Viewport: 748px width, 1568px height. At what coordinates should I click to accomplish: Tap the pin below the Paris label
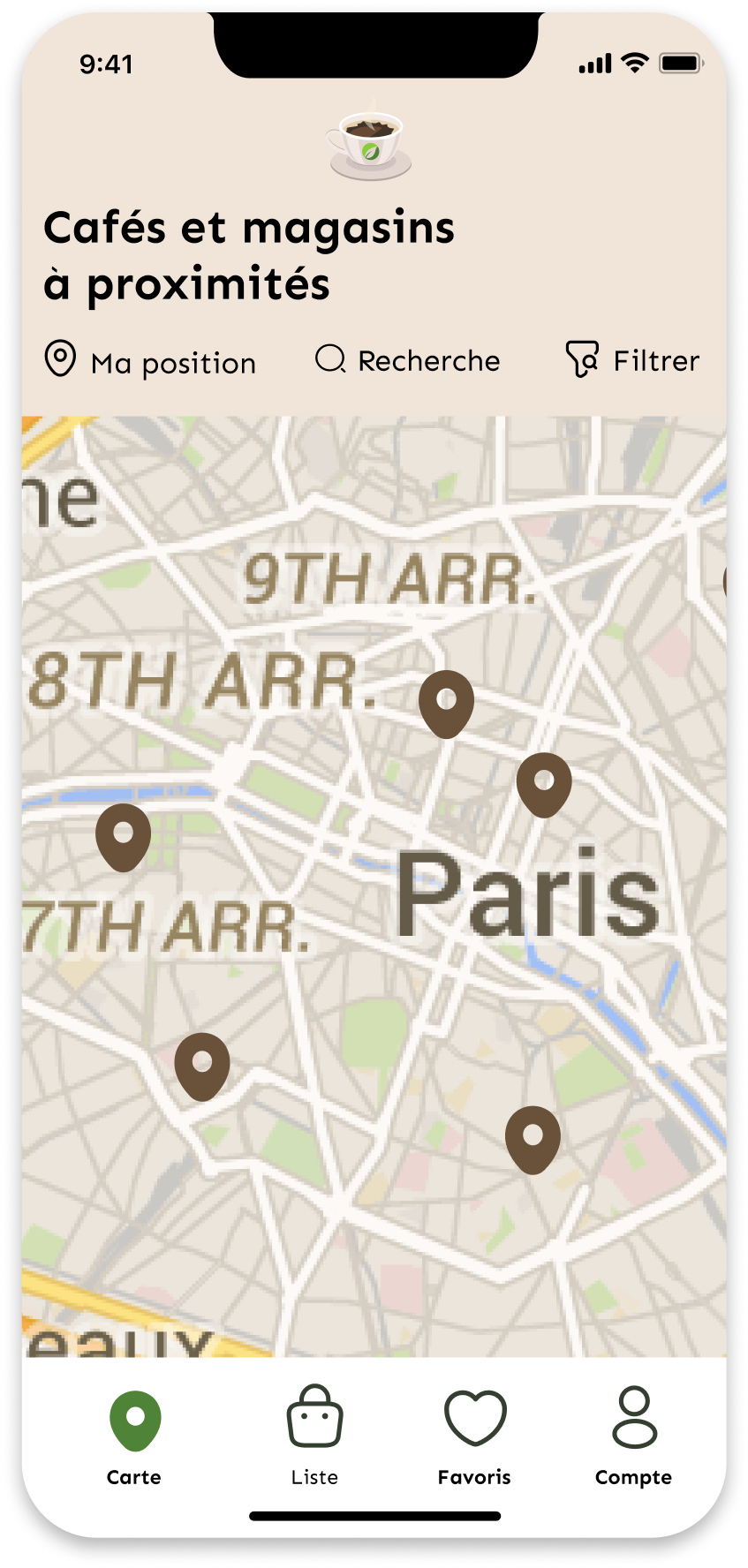pyautogui.click(x=533, y=1137)
